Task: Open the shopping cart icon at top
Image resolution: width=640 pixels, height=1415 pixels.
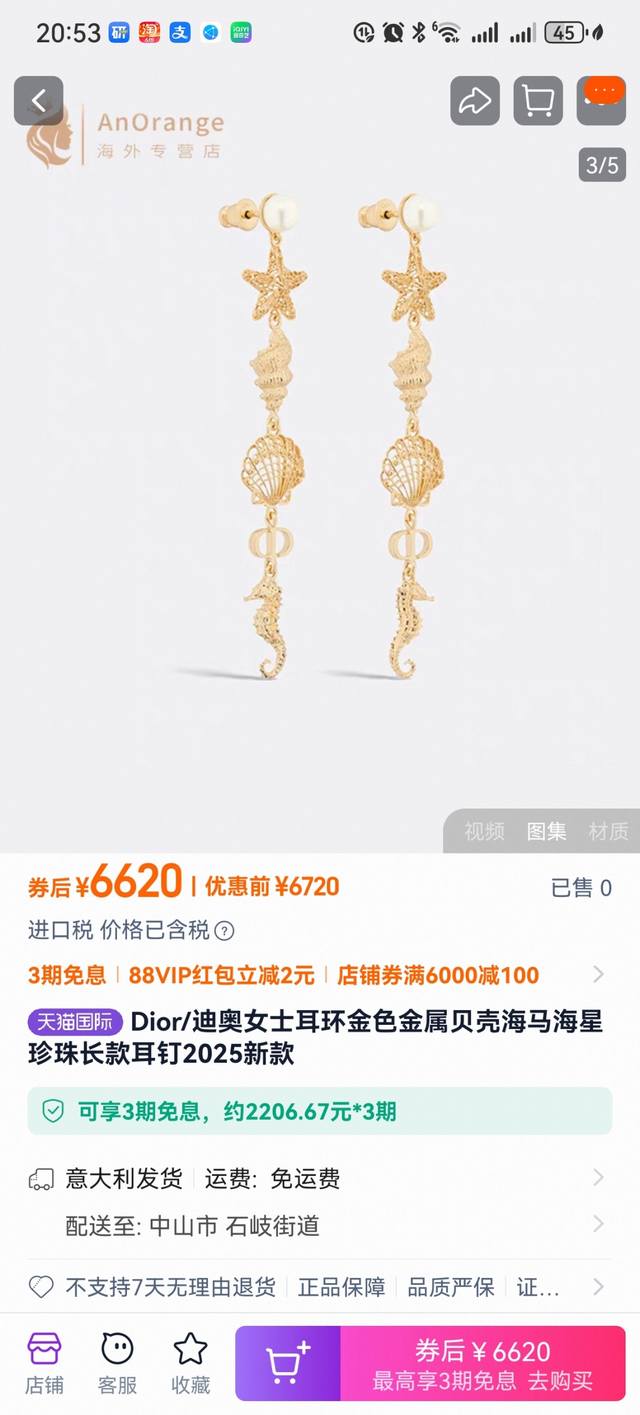Action: pyautogui.click(x=538, y=100)
